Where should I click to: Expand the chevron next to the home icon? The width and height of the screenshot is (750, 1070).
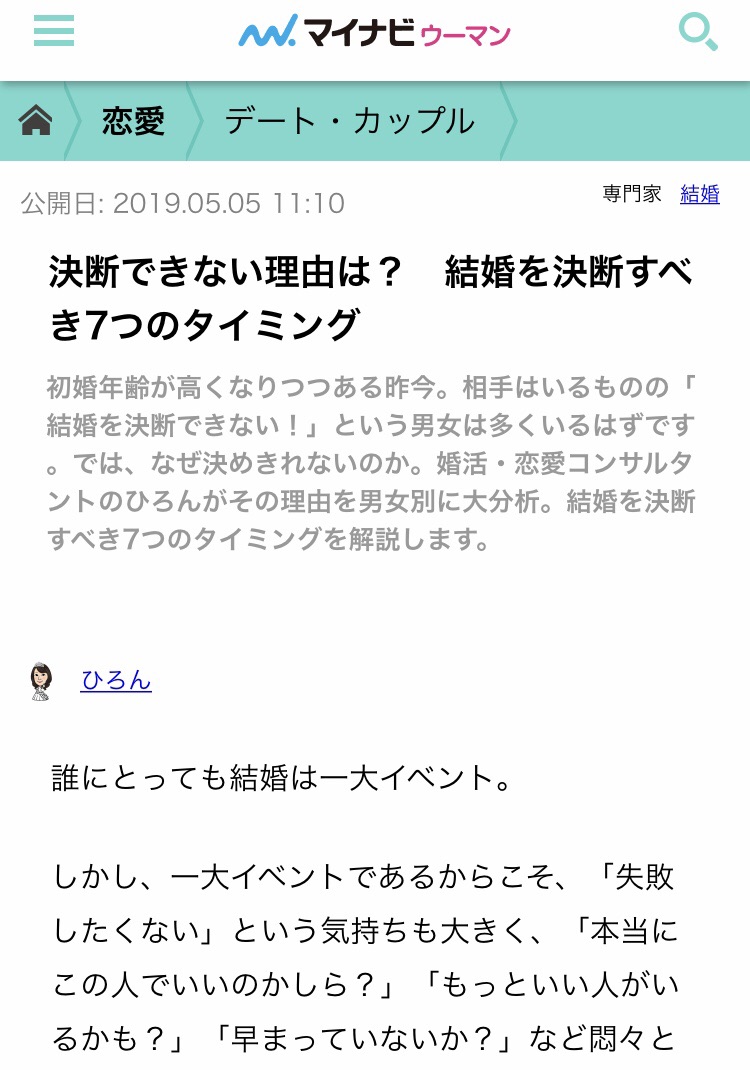70,121
